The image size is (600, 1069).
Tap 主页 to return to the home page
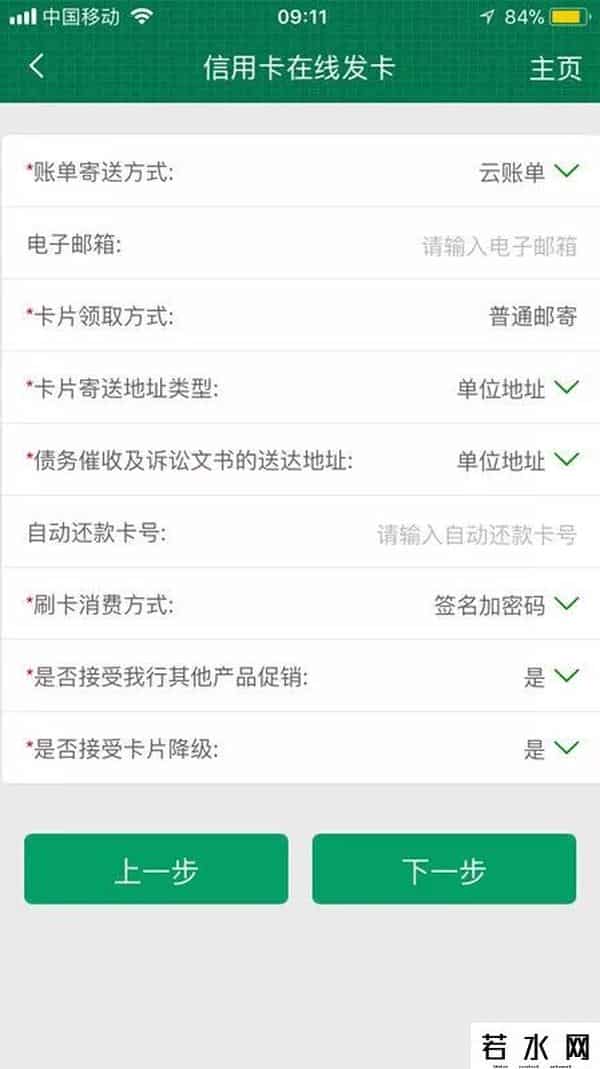(x=555, y=68)
